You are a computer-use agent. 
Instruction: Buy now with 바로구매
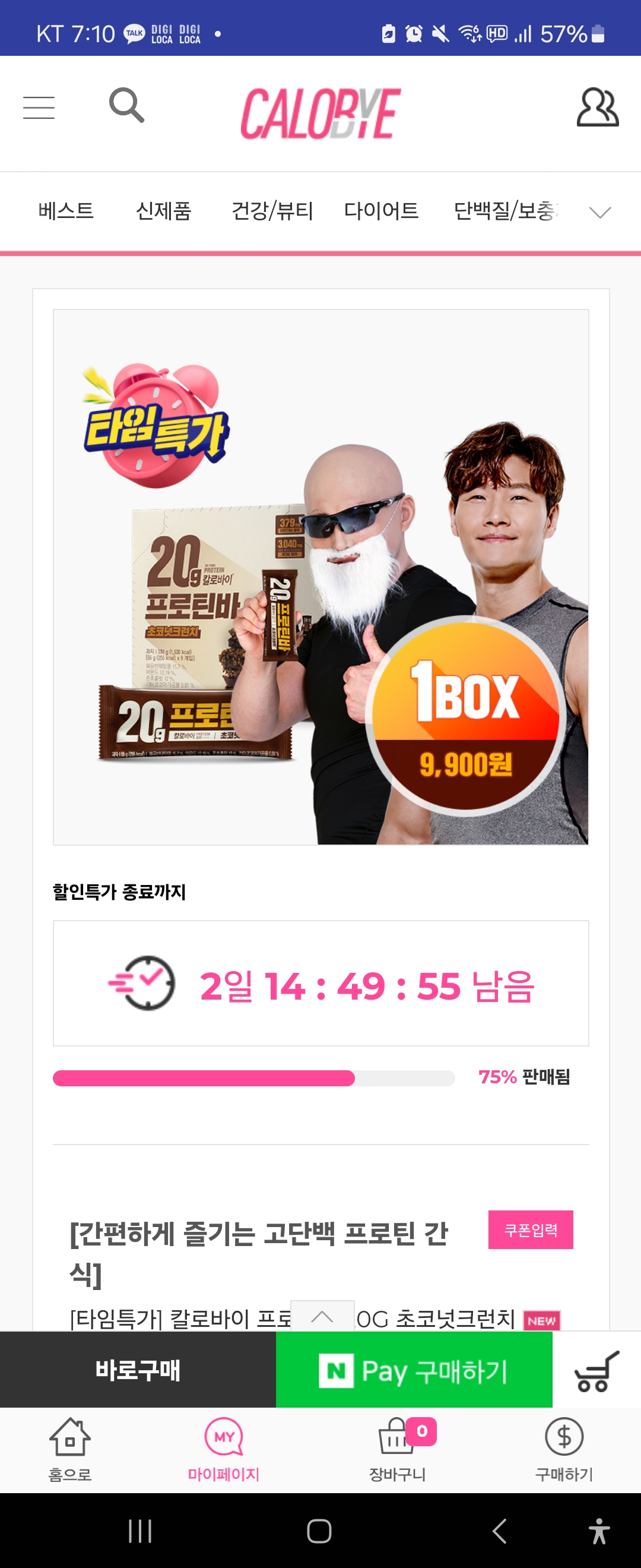coord(138,1370)
